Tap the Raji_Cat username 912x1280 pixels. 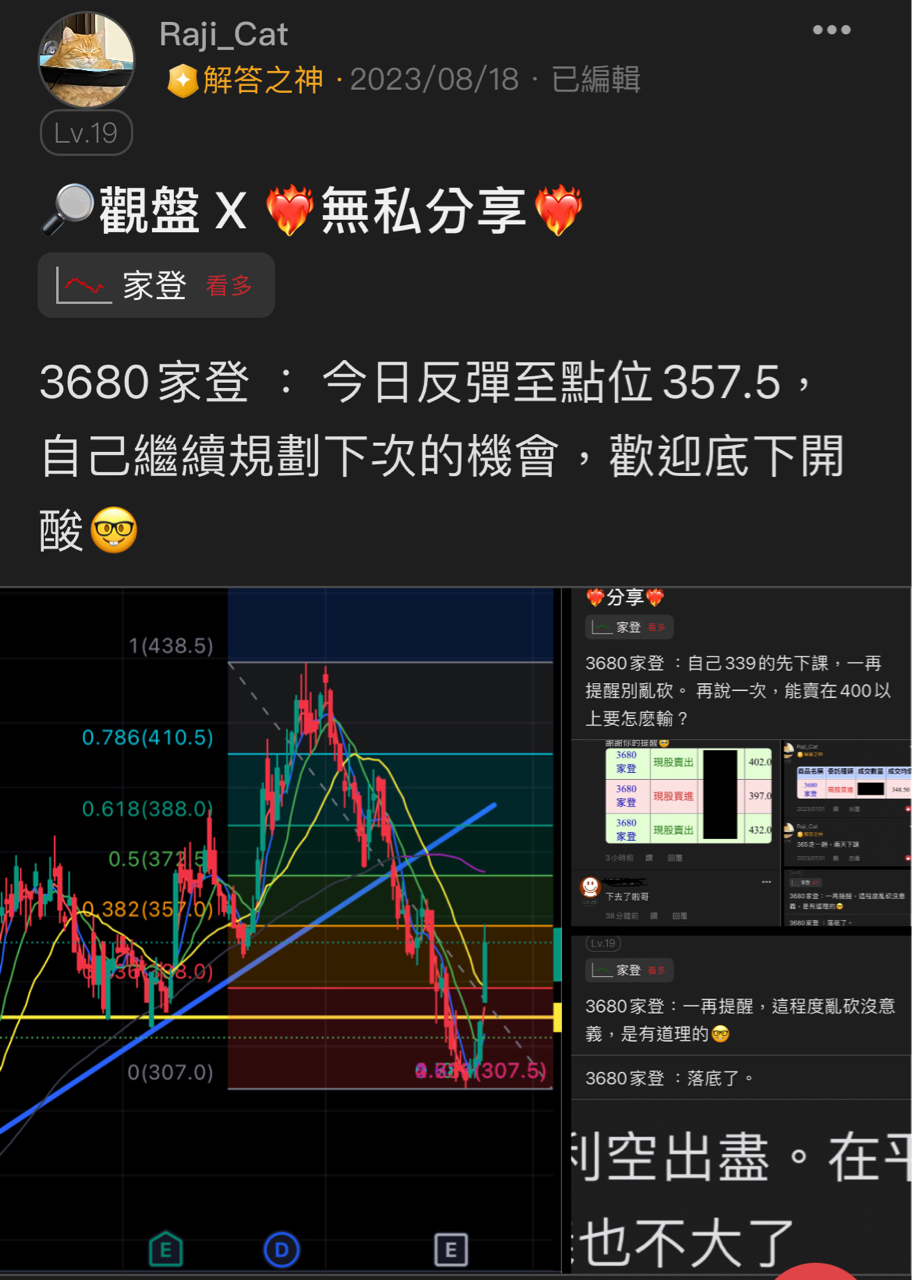coord(223,34)
